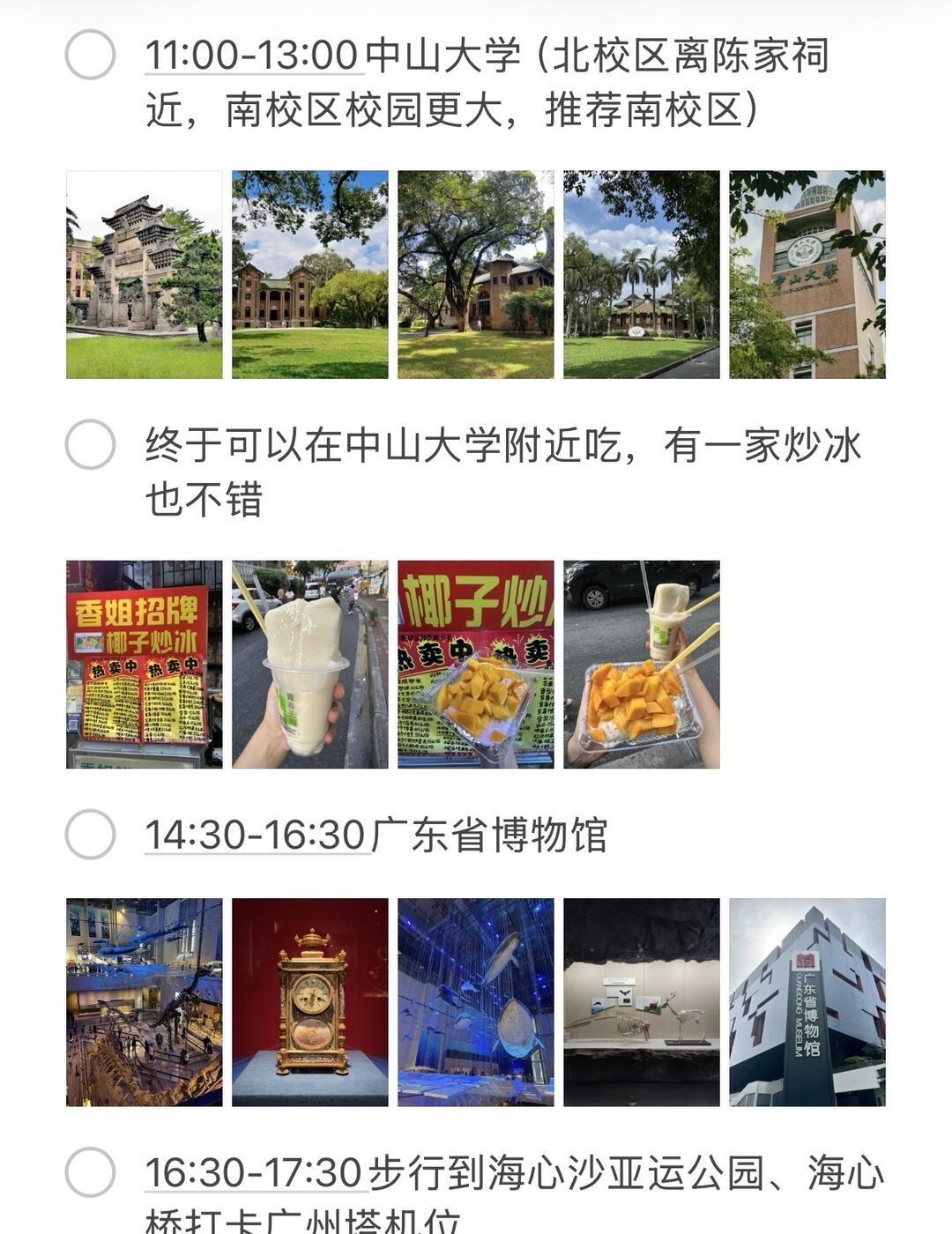Open the hanging whale models photo
952x1234 pixels.
click(x=475, y=1002)
